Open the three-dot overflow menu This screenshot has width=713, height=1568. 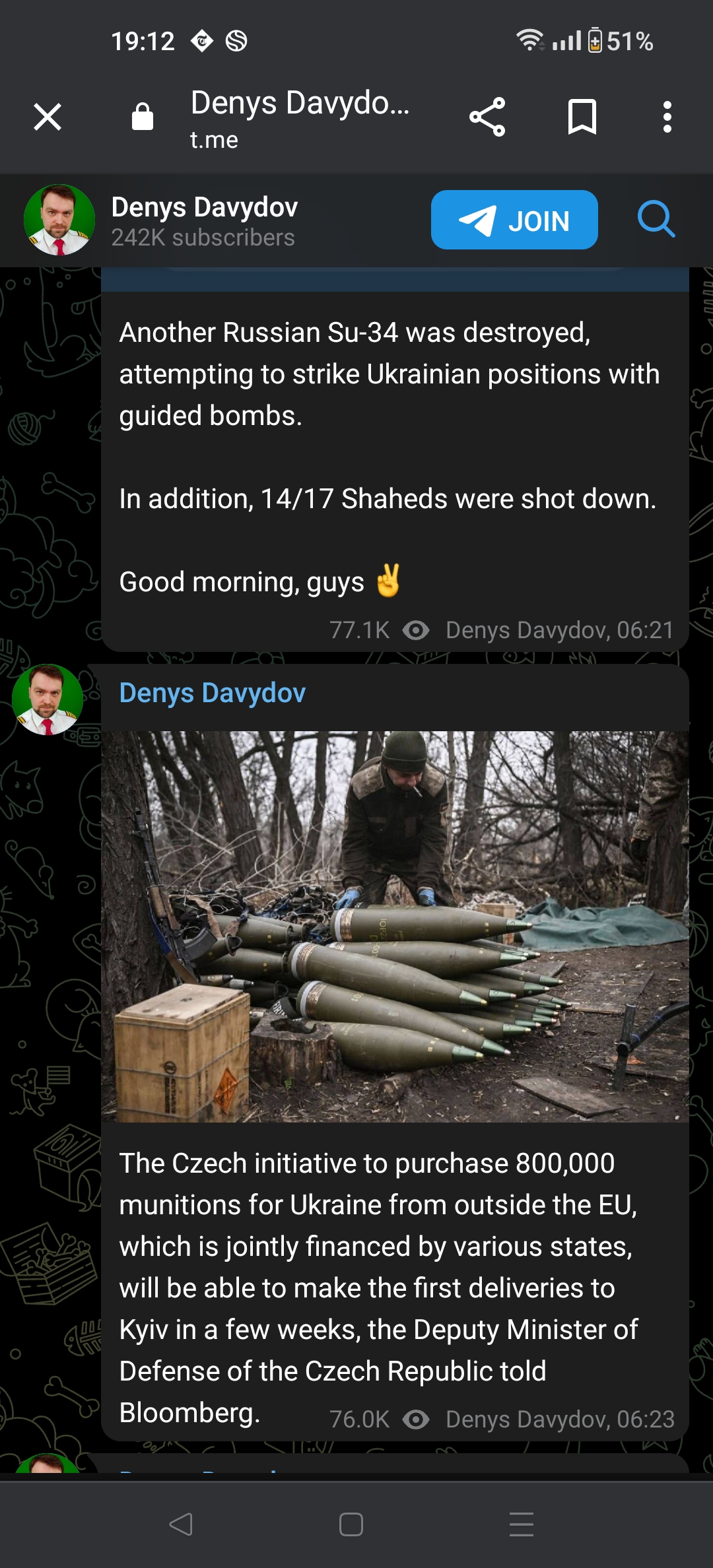667,117
